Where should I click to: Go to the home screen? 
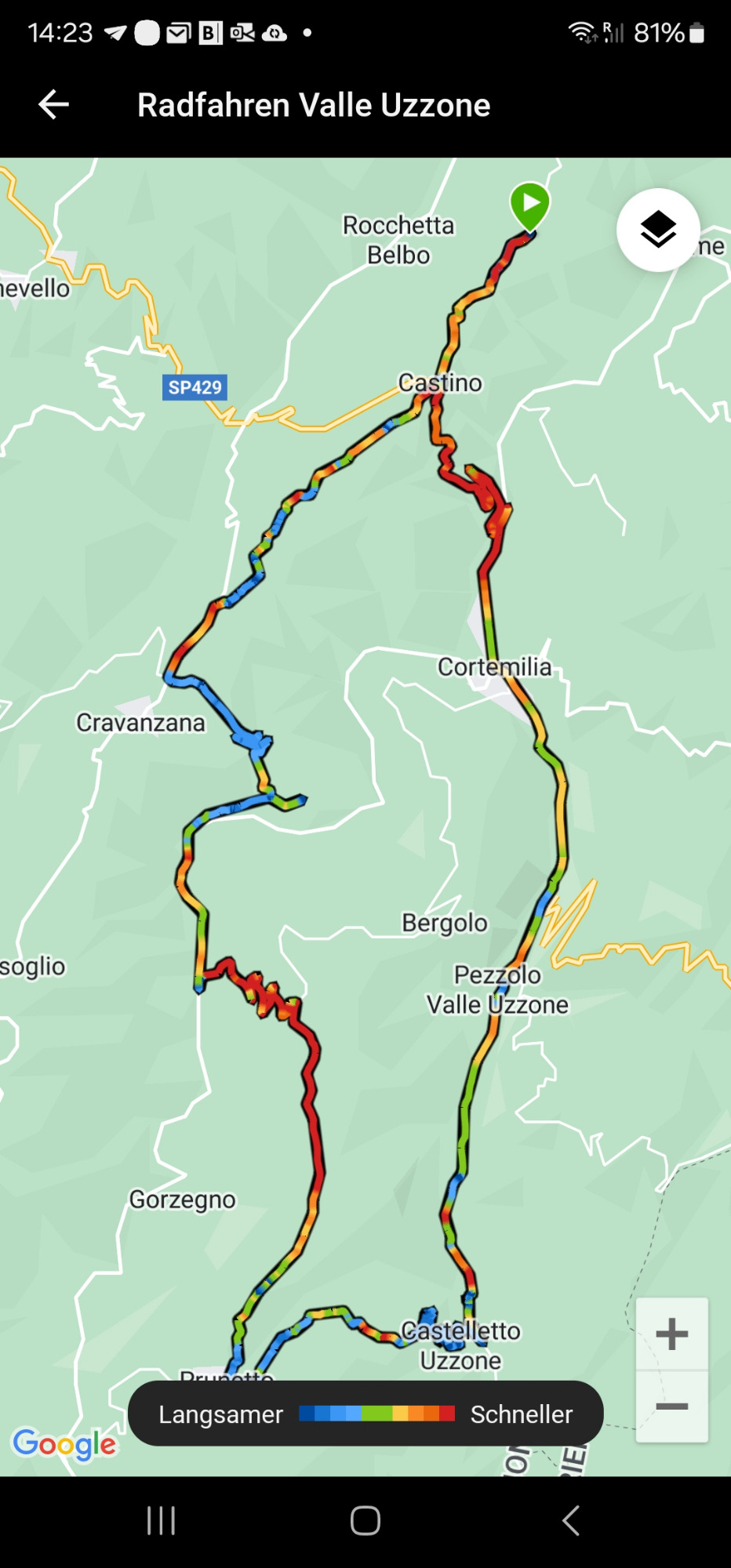click(365, 1521)
